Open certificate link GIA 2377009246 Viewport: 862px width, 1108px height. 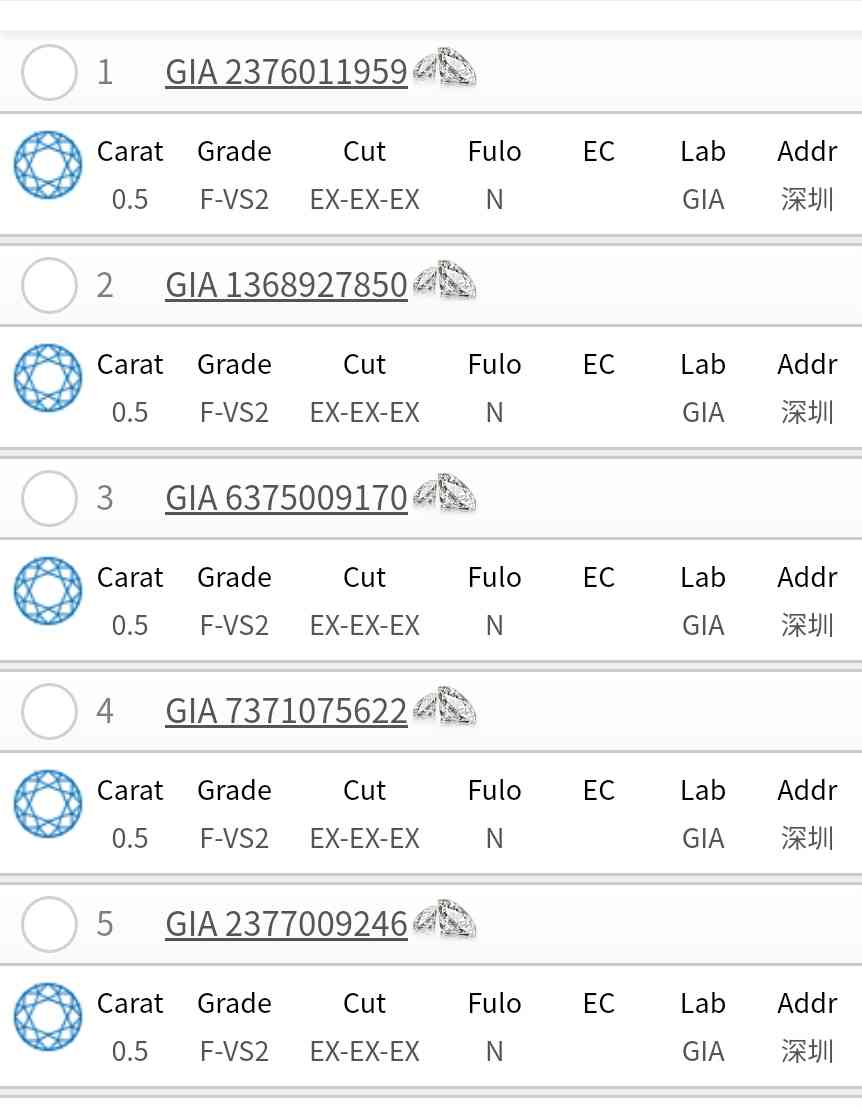coord(286,925)
